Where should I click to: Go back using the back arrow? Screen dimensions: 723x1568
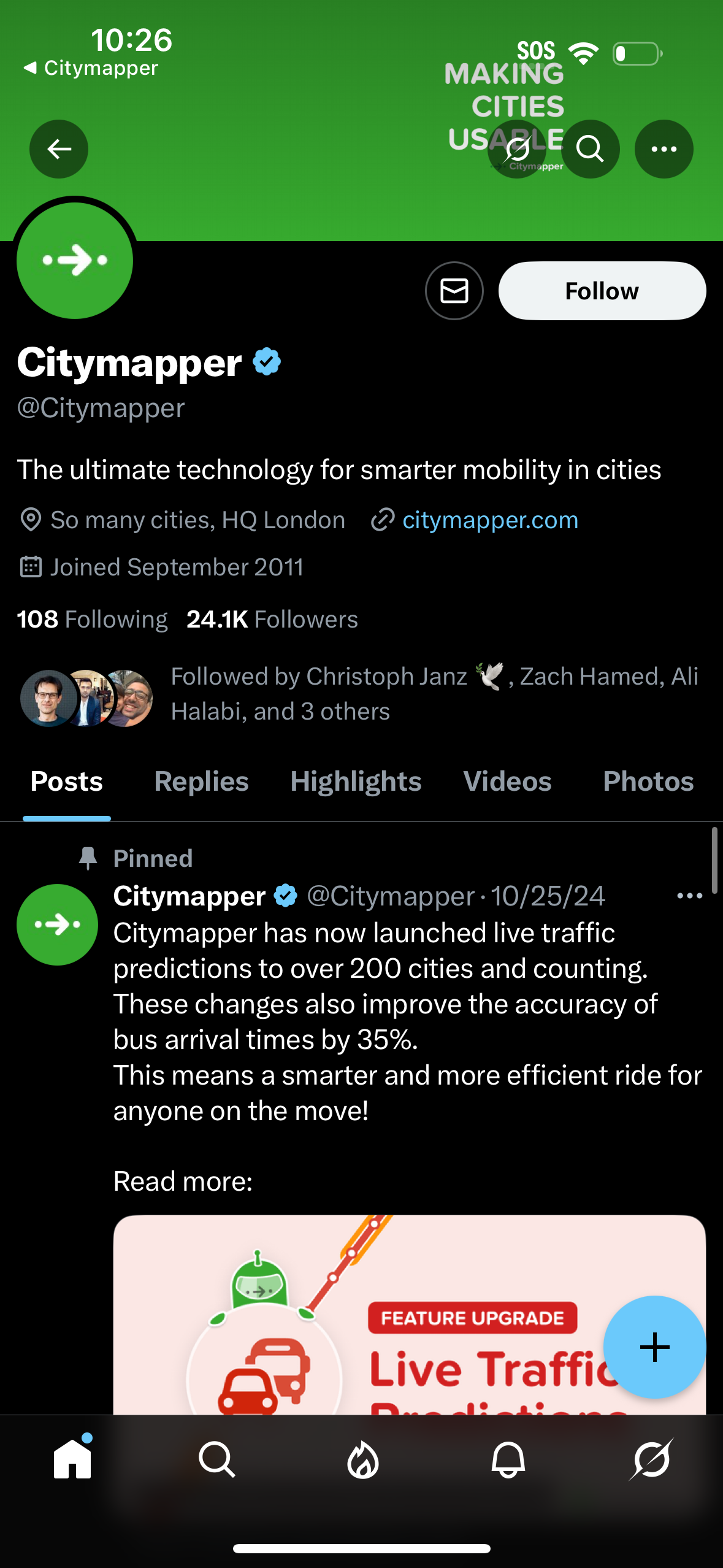coord(59,149)
